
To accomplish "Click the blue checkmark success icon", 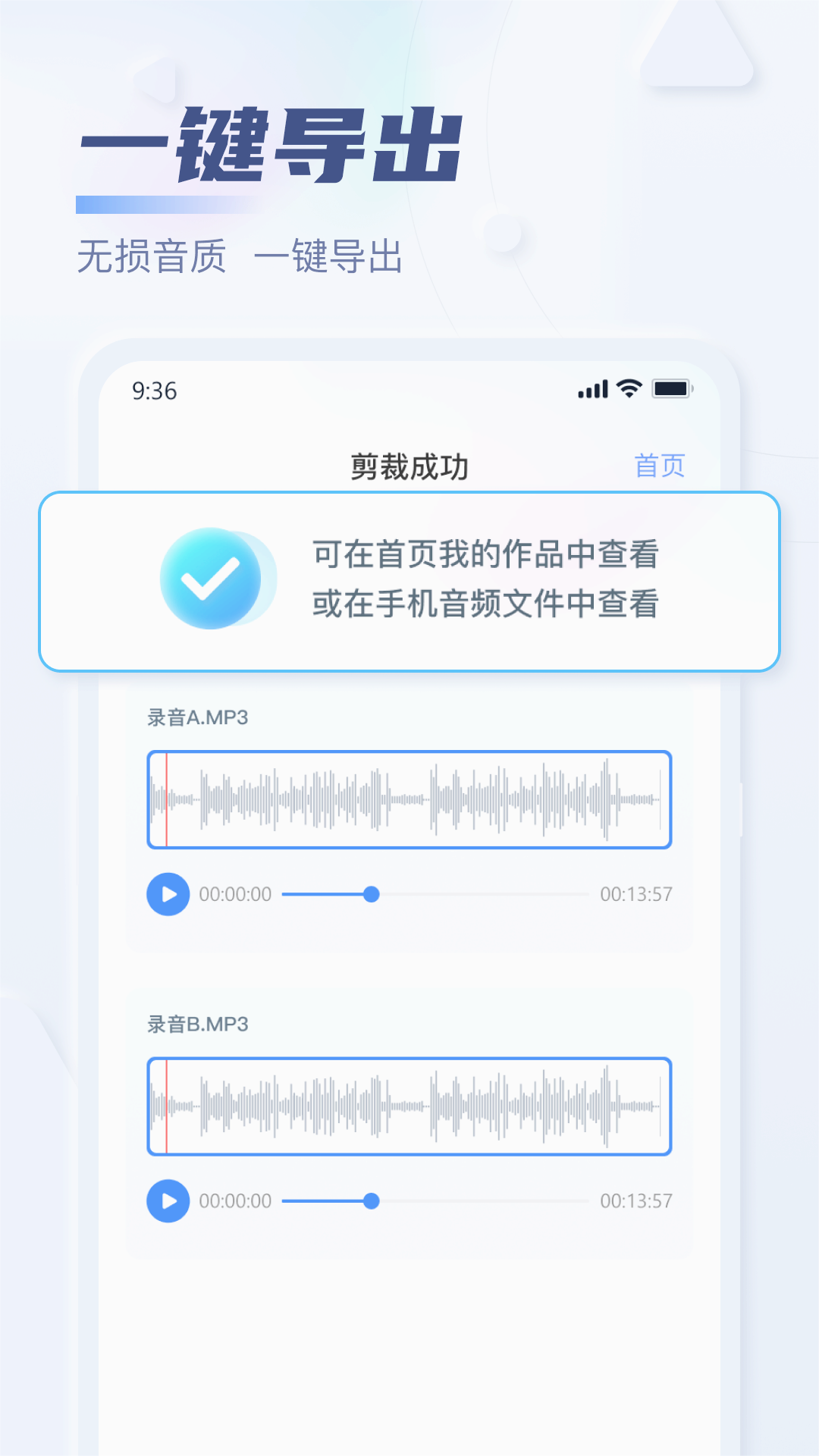I will click(215, 578).
